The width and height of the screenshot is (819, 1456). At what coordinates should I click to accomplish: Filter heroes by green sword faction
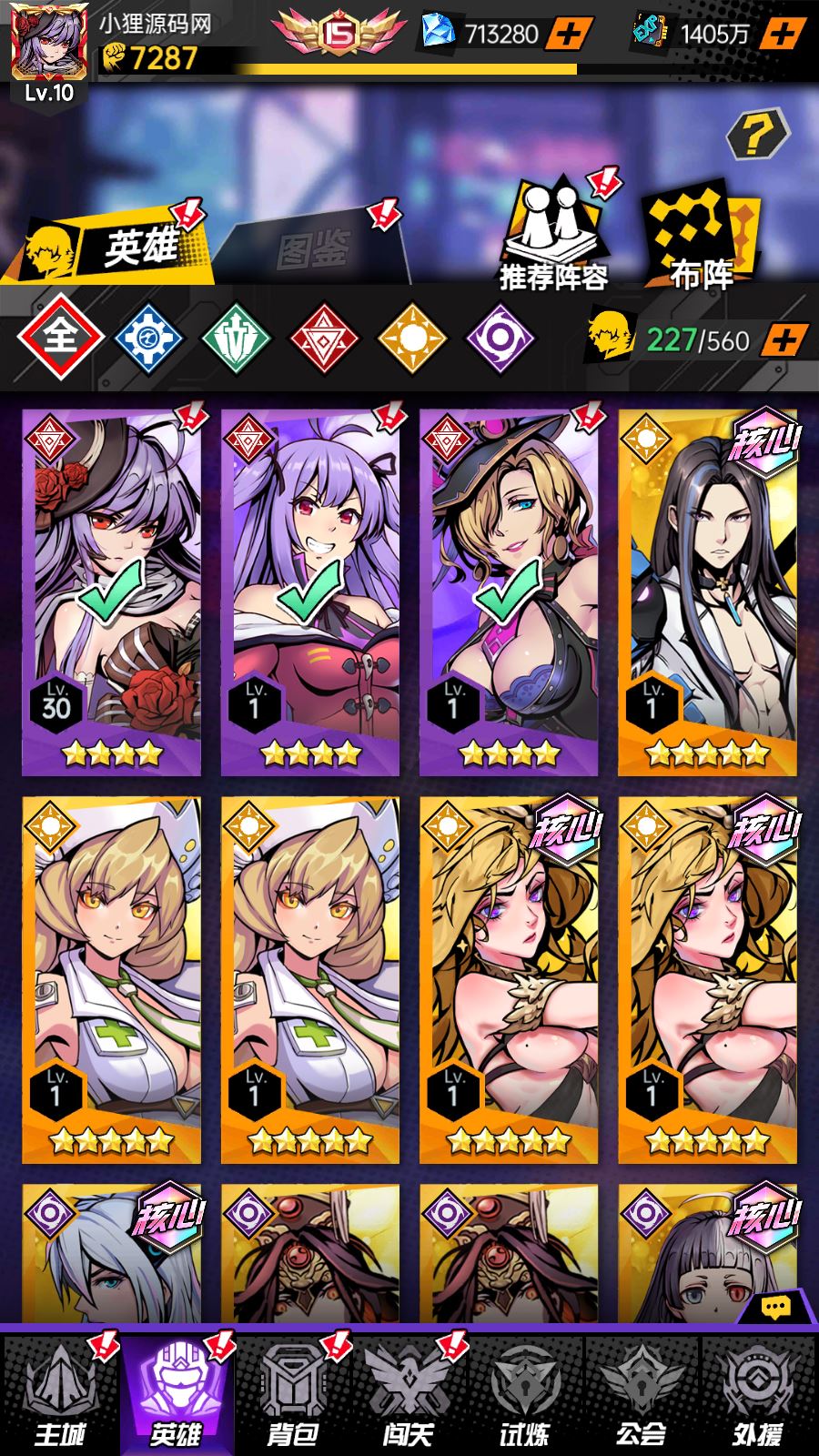click(x=236, y=339)
